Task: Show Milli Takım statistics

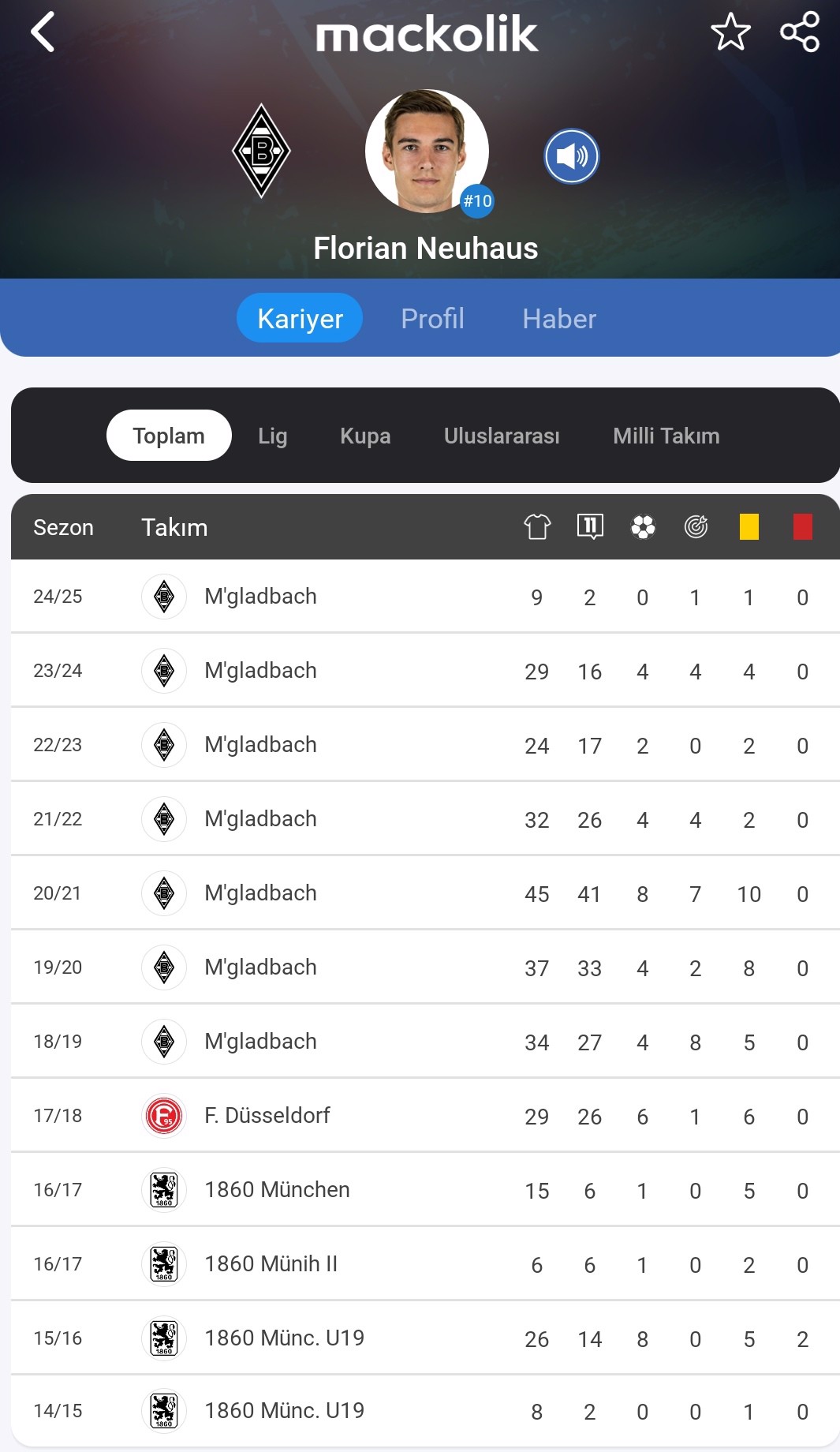Action: coord(666,436)
